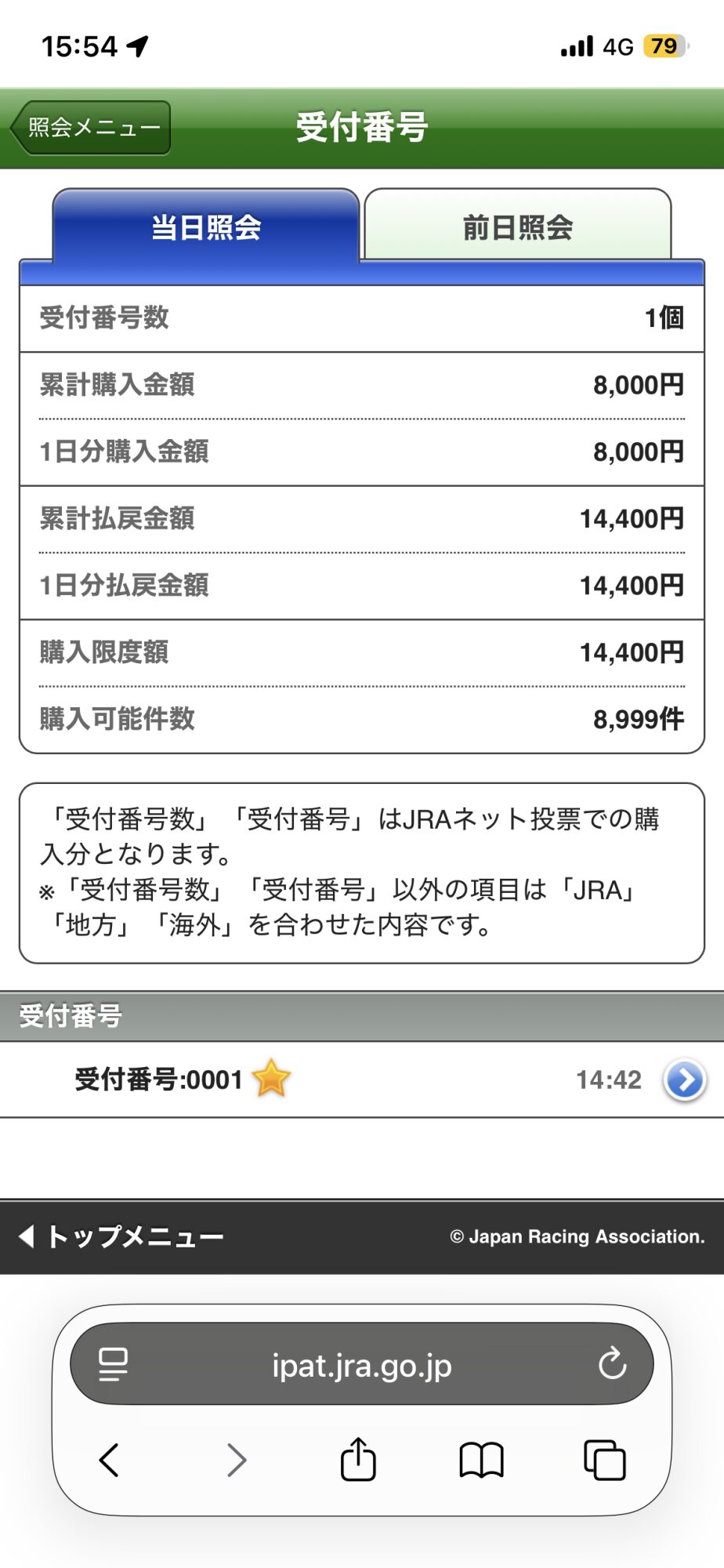The height and width of the screenshot is (1568, 724).
Task: Go back to 照会メニュー
Action: tap(92, 127)
